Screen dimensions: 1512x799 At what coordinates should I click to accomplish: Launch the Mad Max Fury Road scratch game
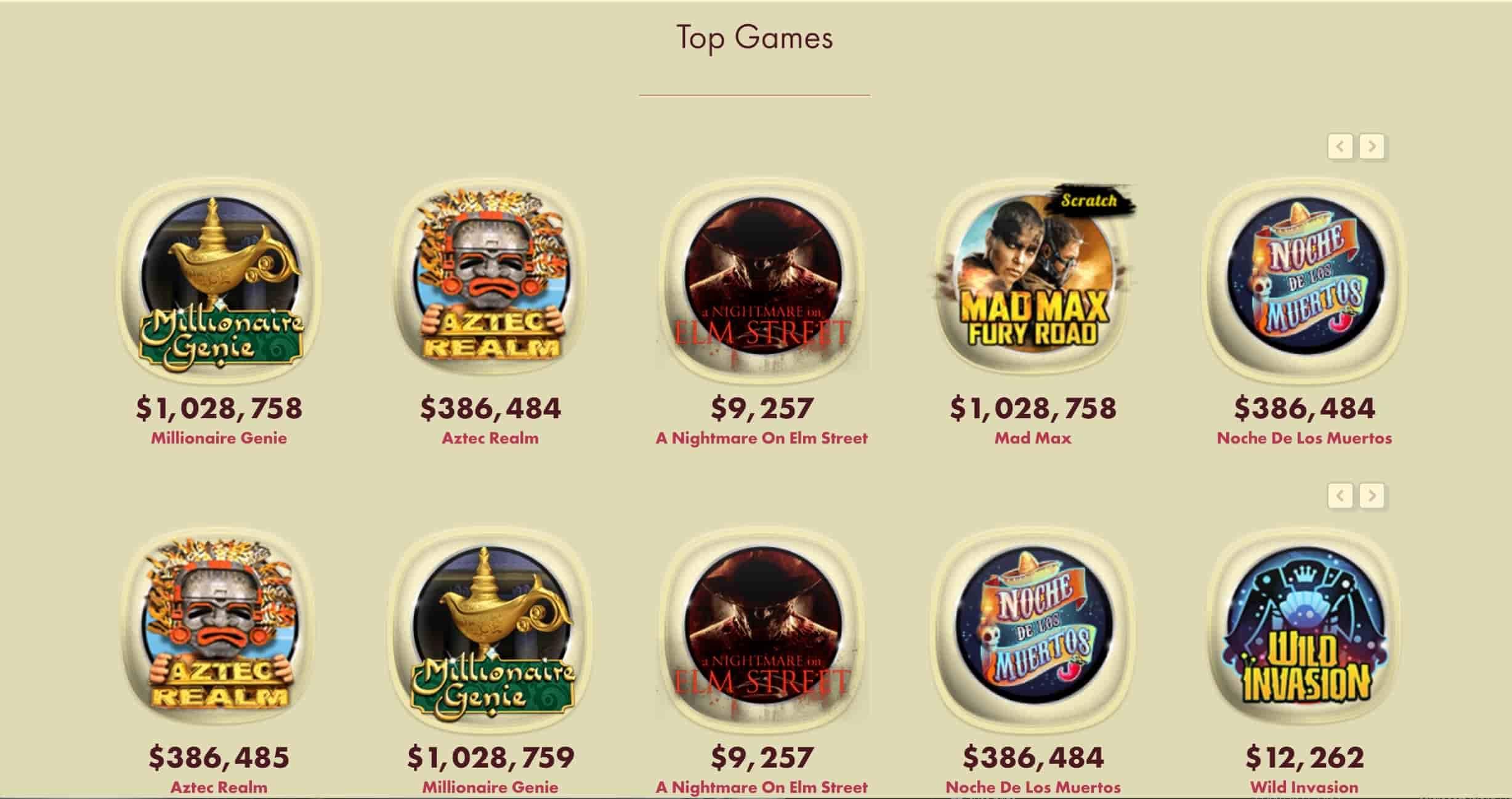(x=1033, y=280)
